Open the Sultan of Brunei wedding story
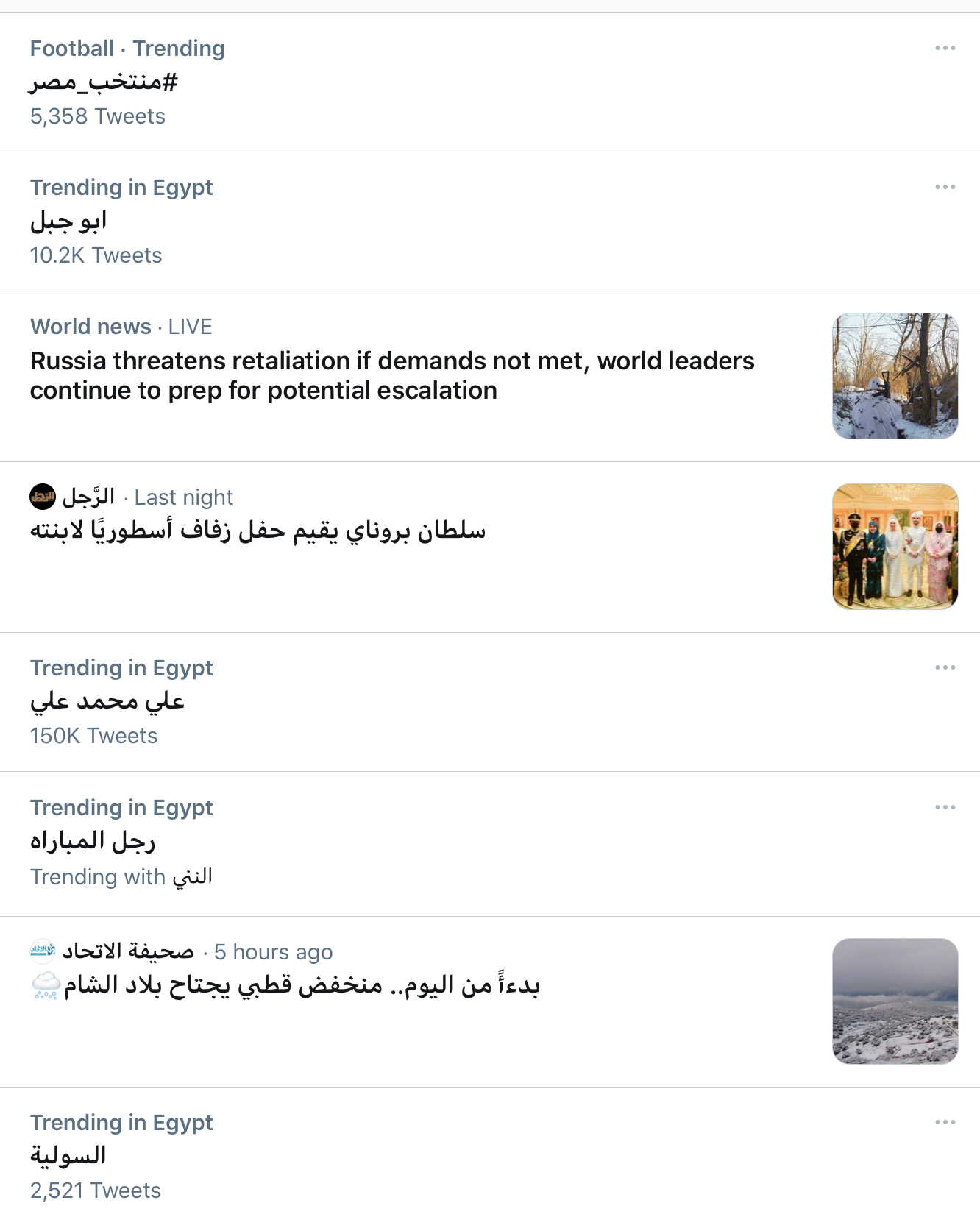Screen dimensions: 980x1217 click(258, 531)
